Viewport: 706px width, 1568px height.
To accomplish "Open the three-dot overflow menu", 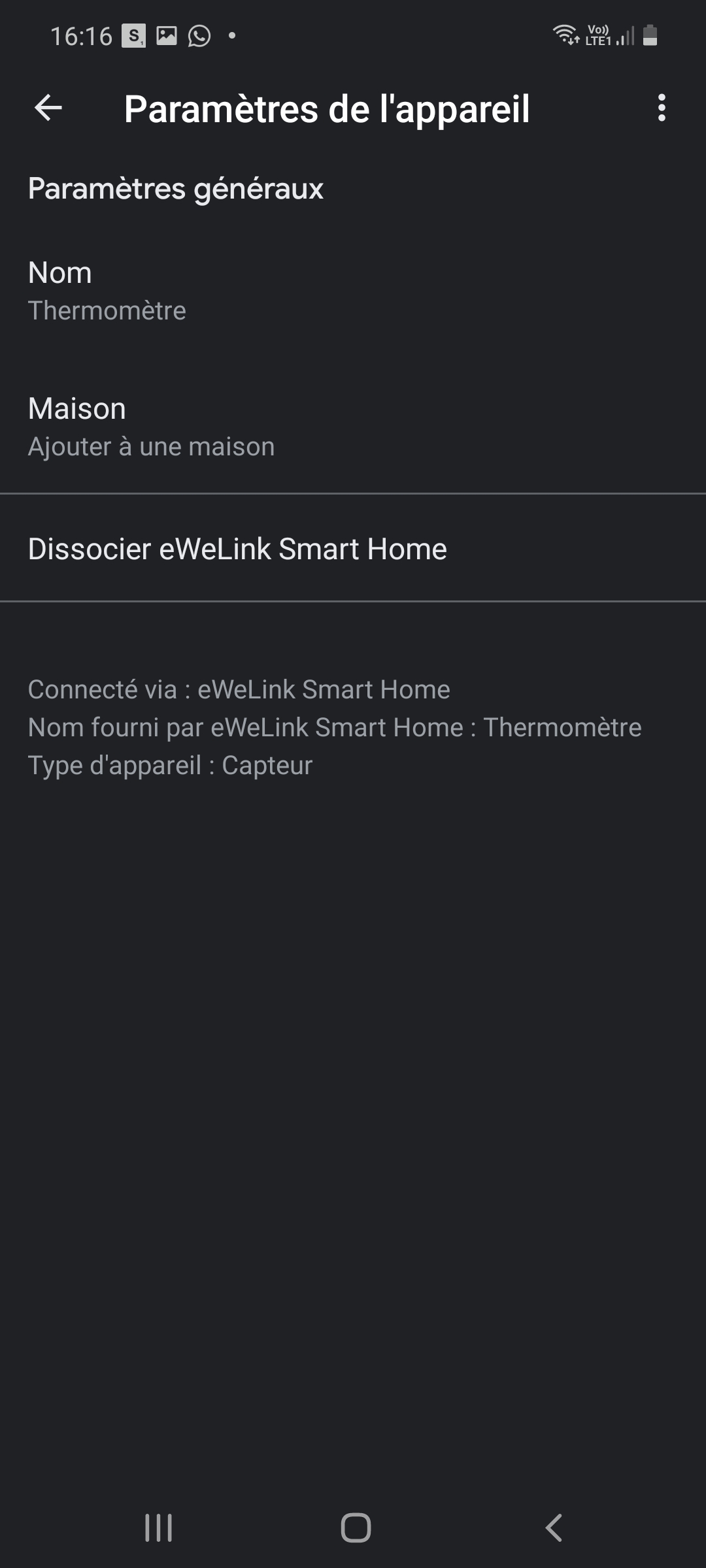I will click(662, 108).
